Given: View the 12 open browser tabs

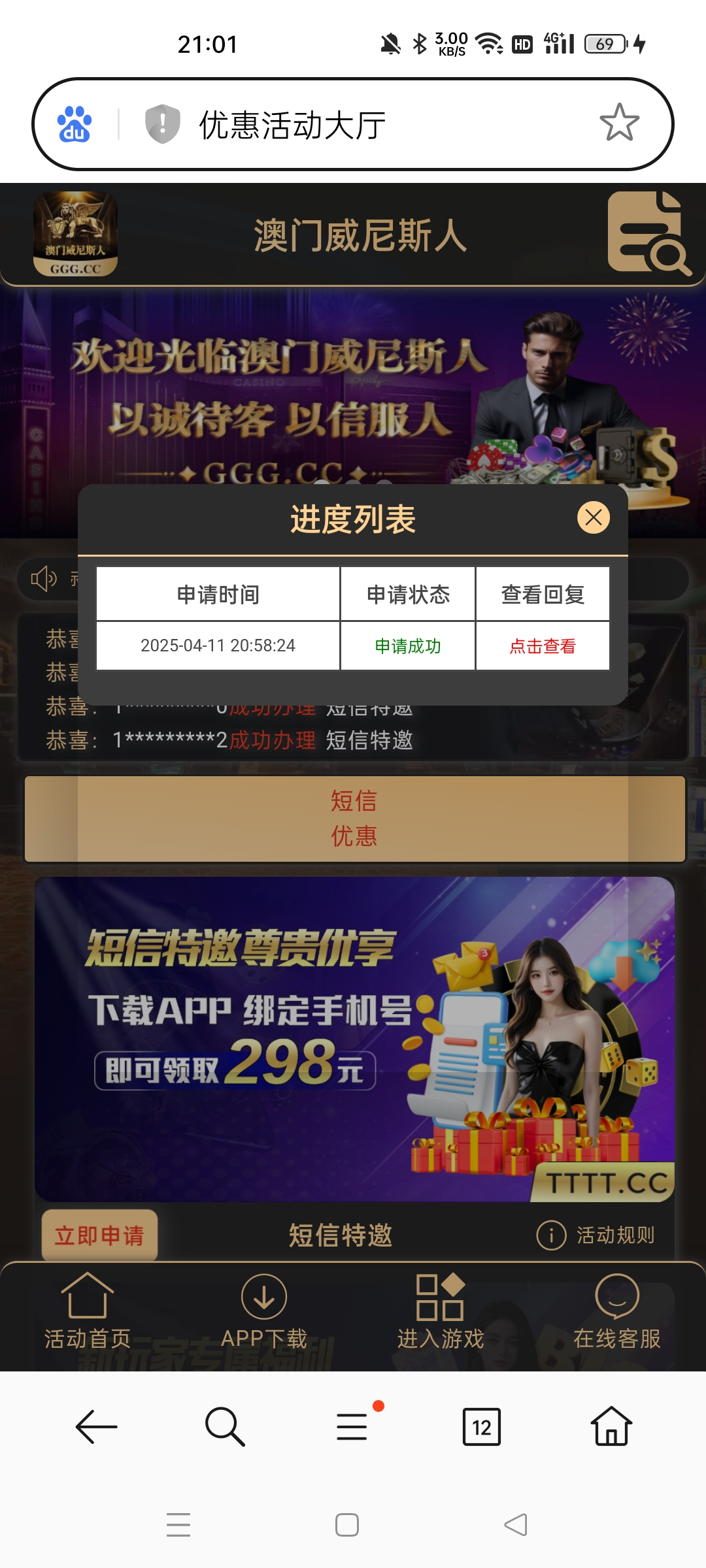Looking at the screenshot, I should click(x=482, y=1426).
